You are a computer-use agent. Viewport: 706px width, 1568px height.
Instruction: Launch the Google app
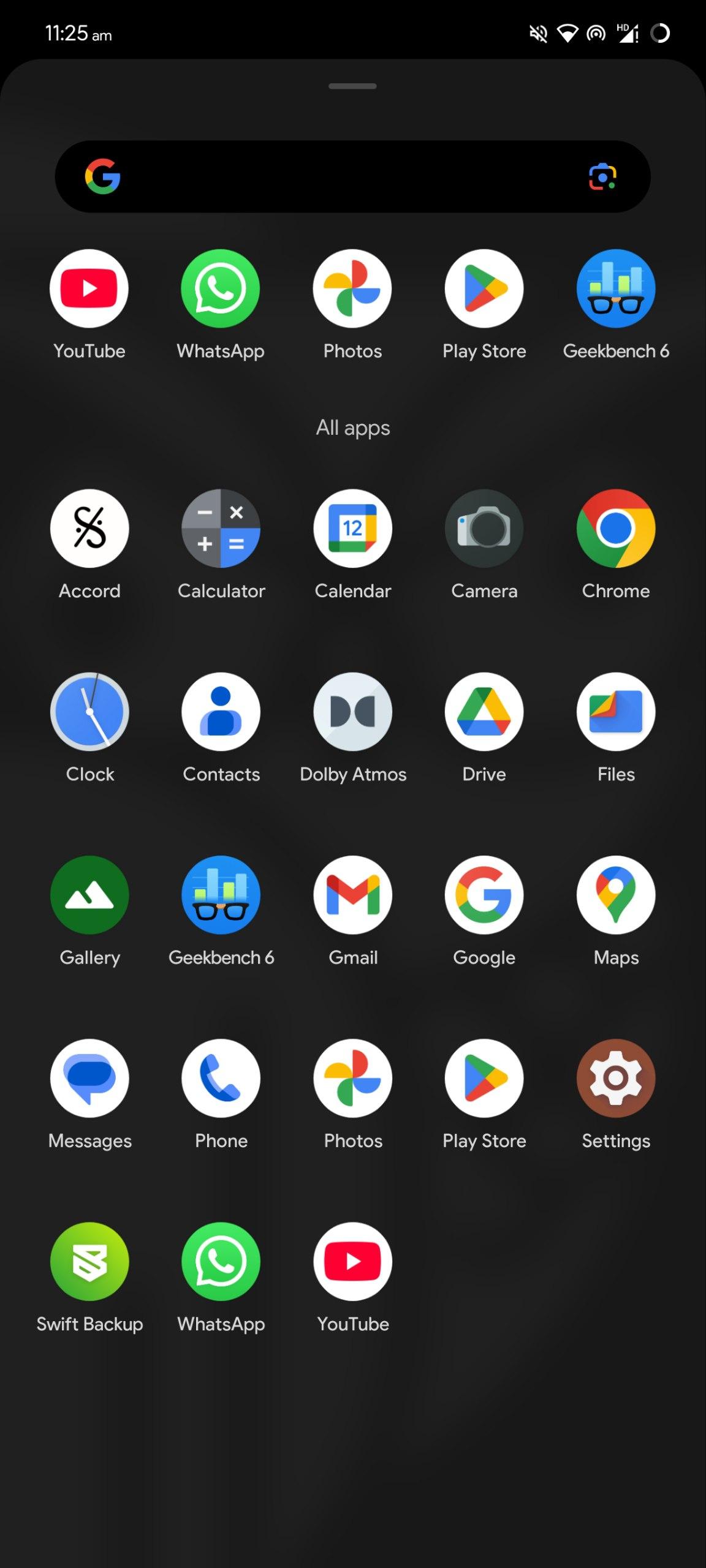(484, 895)
